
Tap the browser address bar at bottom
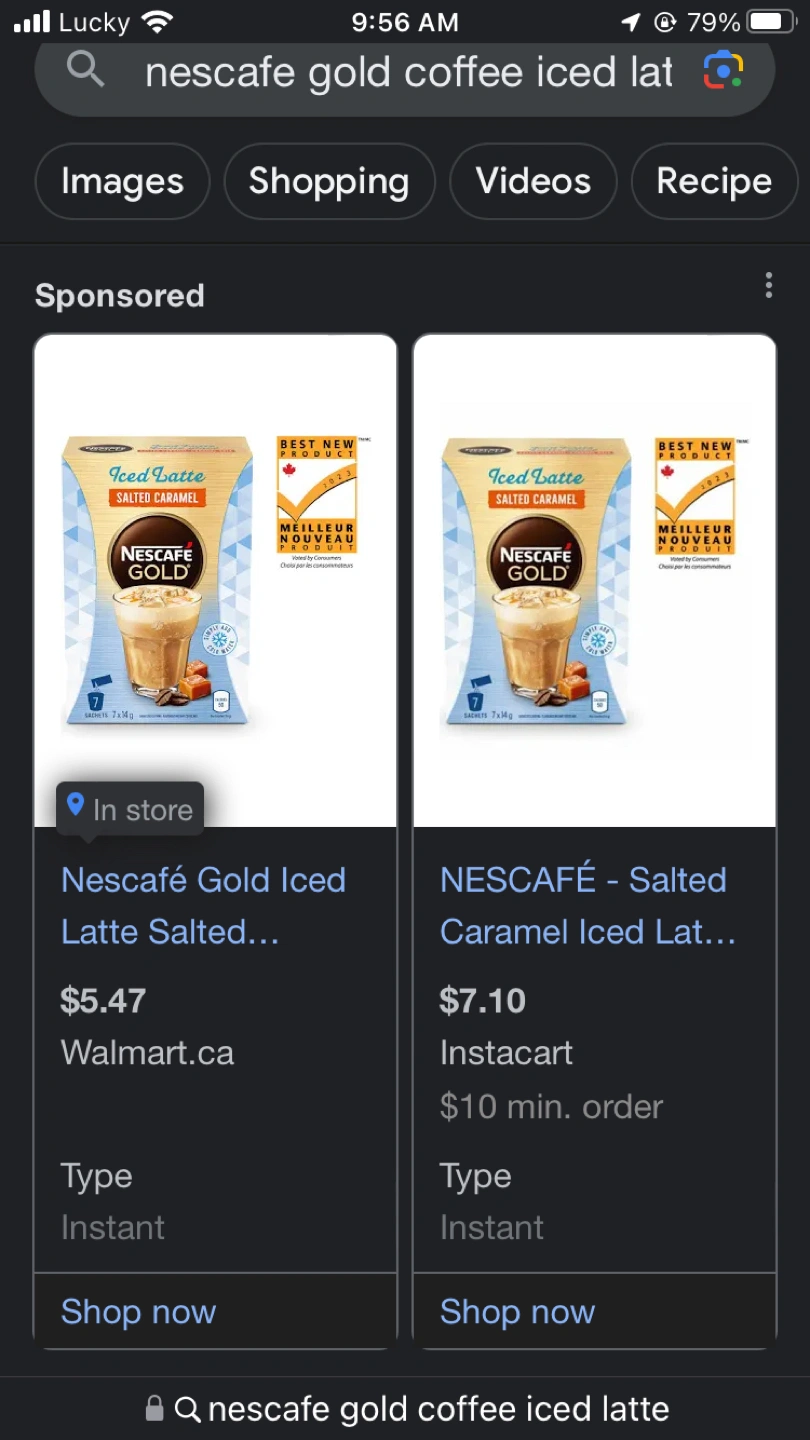pyautogui.click(x=405, y=1409)
